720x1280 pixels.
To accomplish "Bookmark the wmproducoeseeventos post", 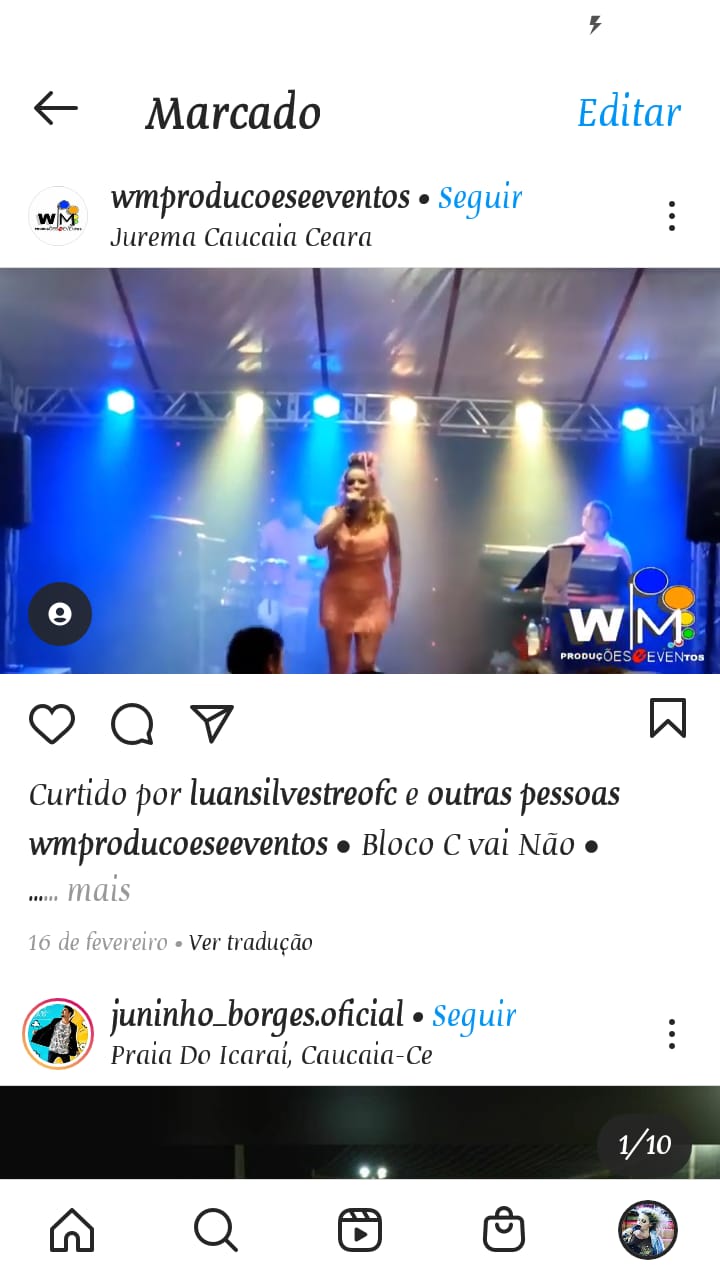I will [x=667, y=718].
